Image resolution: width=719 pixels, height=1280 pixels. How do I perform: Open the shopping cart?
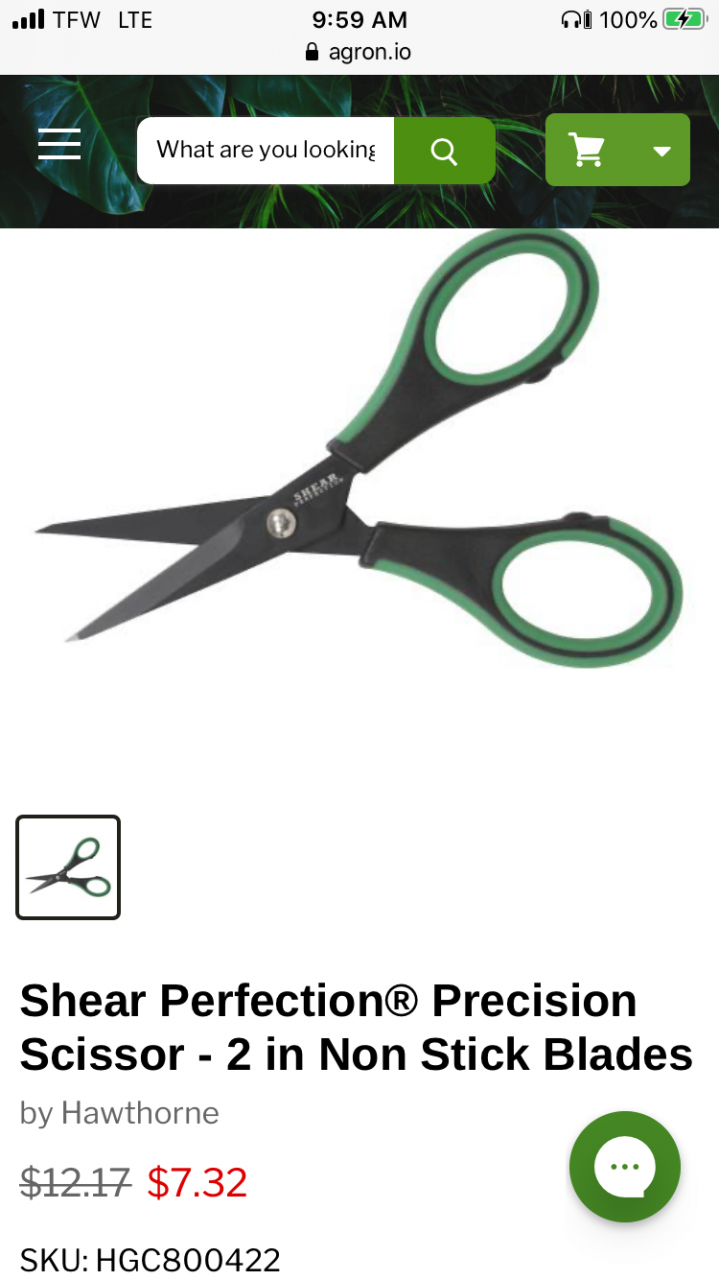pyautogui.click(x=588, y=151)
